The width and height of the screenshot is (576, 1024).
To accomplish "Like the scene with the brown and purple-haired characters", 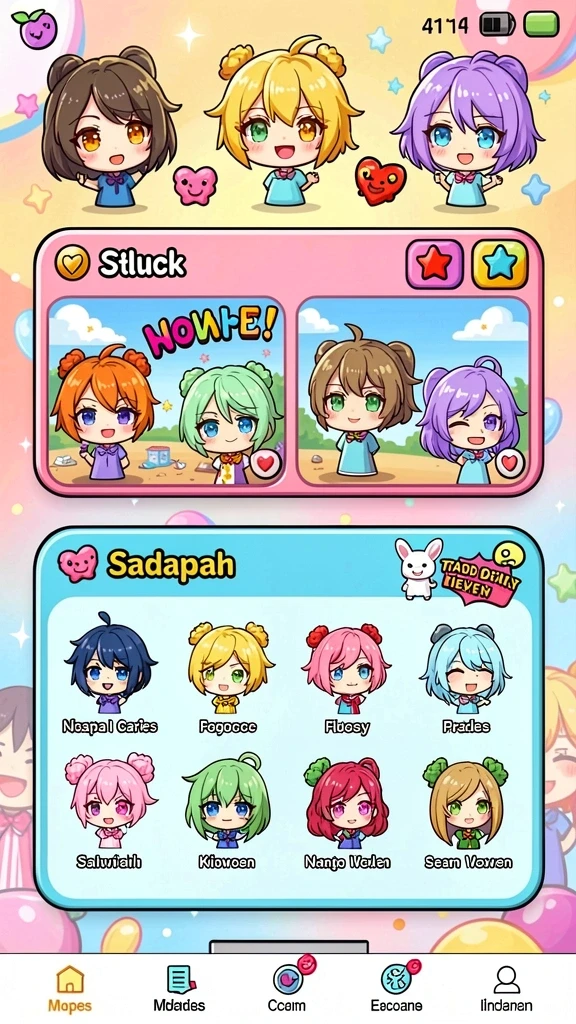I will click(509, 464).
